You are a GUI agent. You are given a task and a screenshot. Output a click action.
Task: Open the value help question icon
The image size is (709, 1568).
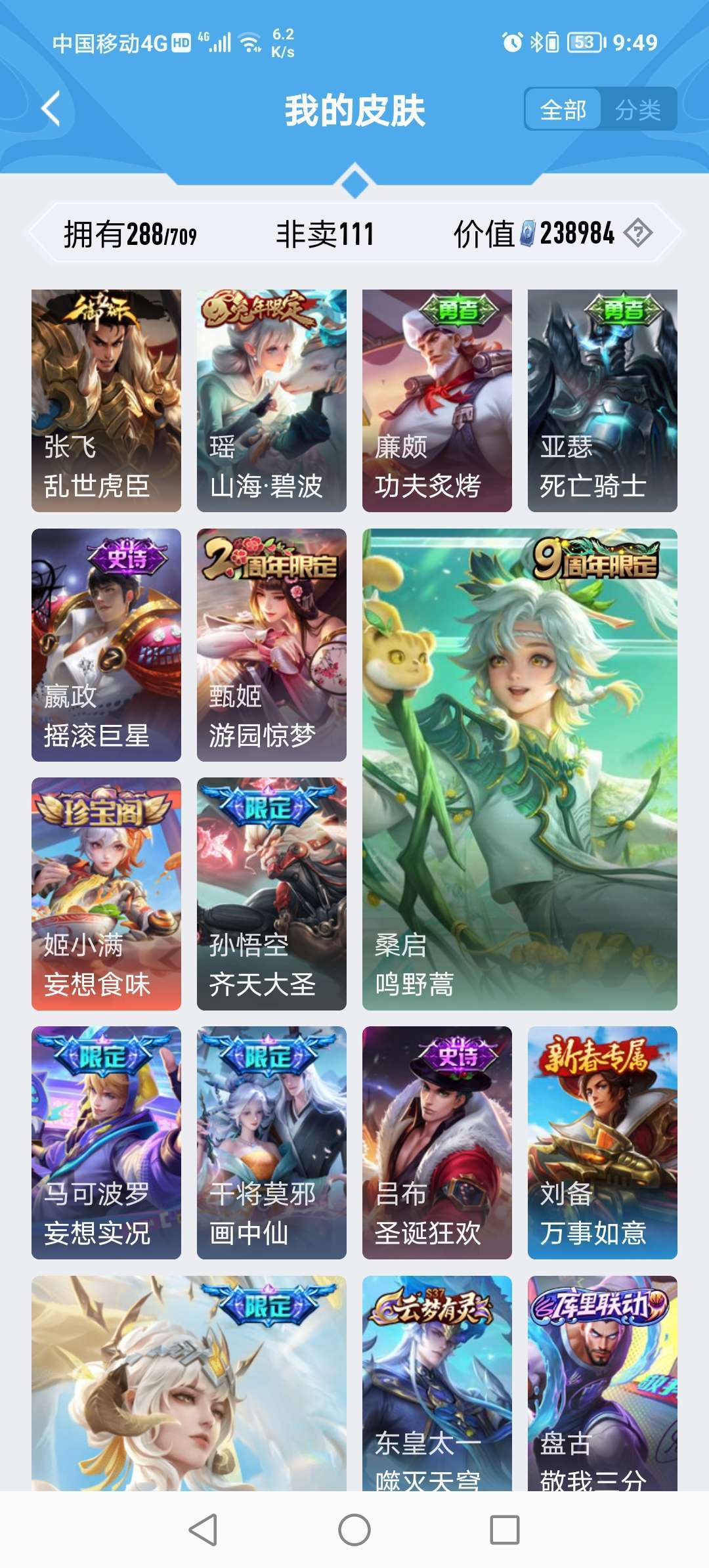click(x=637, y=233)
